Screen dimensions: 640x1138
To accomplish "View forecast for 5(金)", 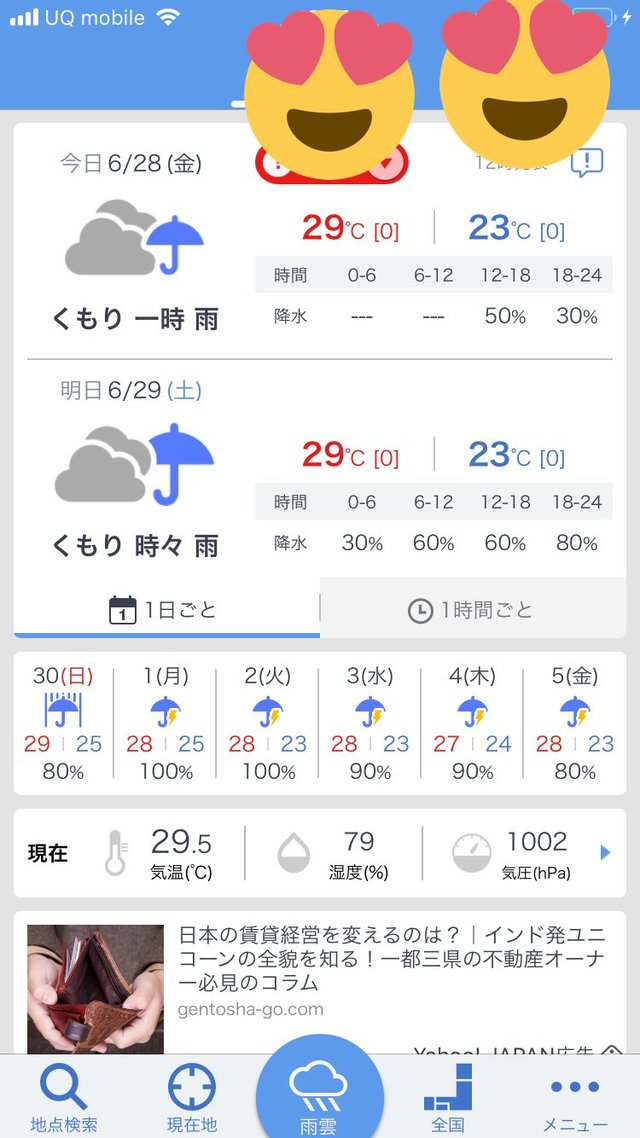I will click(575, 723).
